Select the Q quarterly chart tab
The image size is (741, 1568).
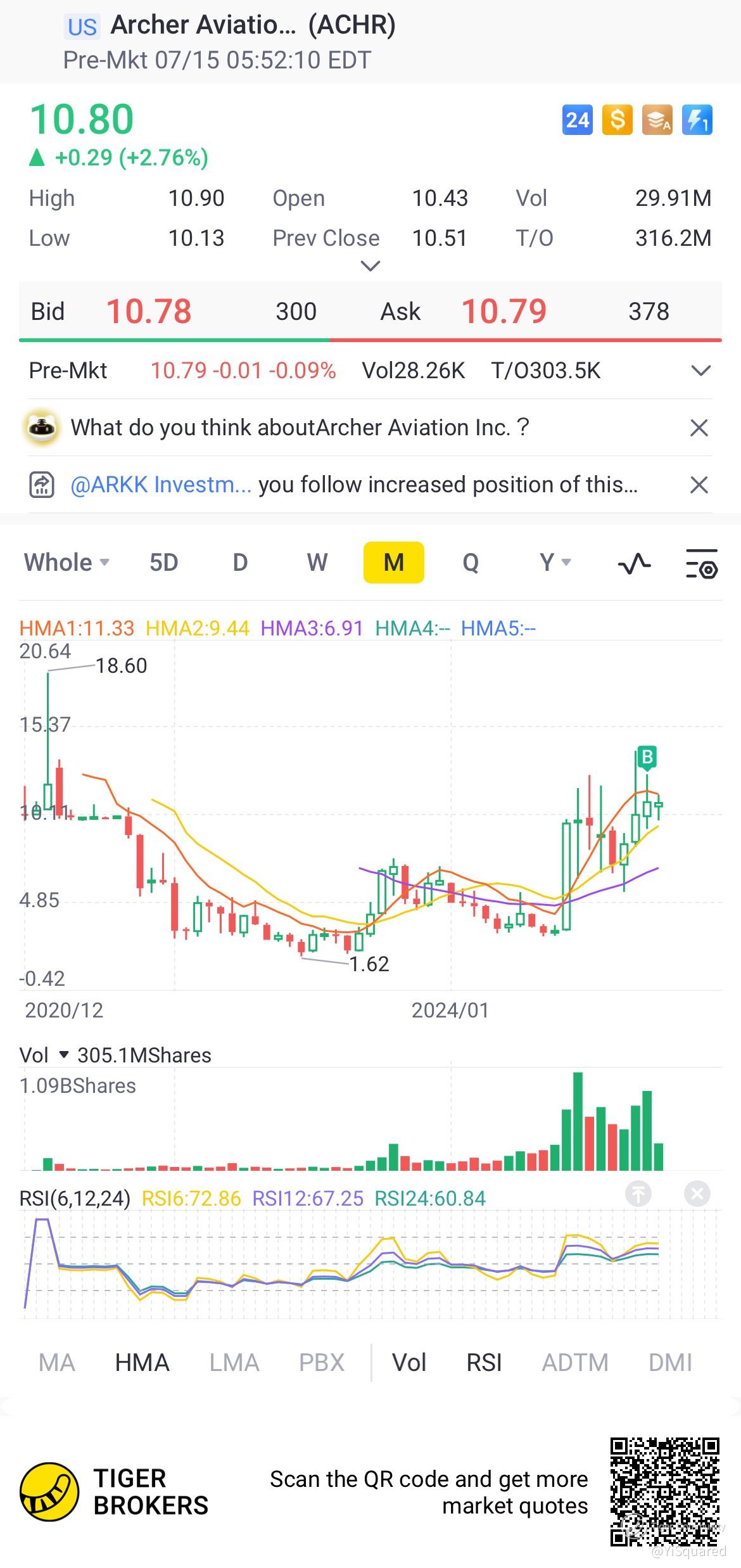[x=470, y=563]
